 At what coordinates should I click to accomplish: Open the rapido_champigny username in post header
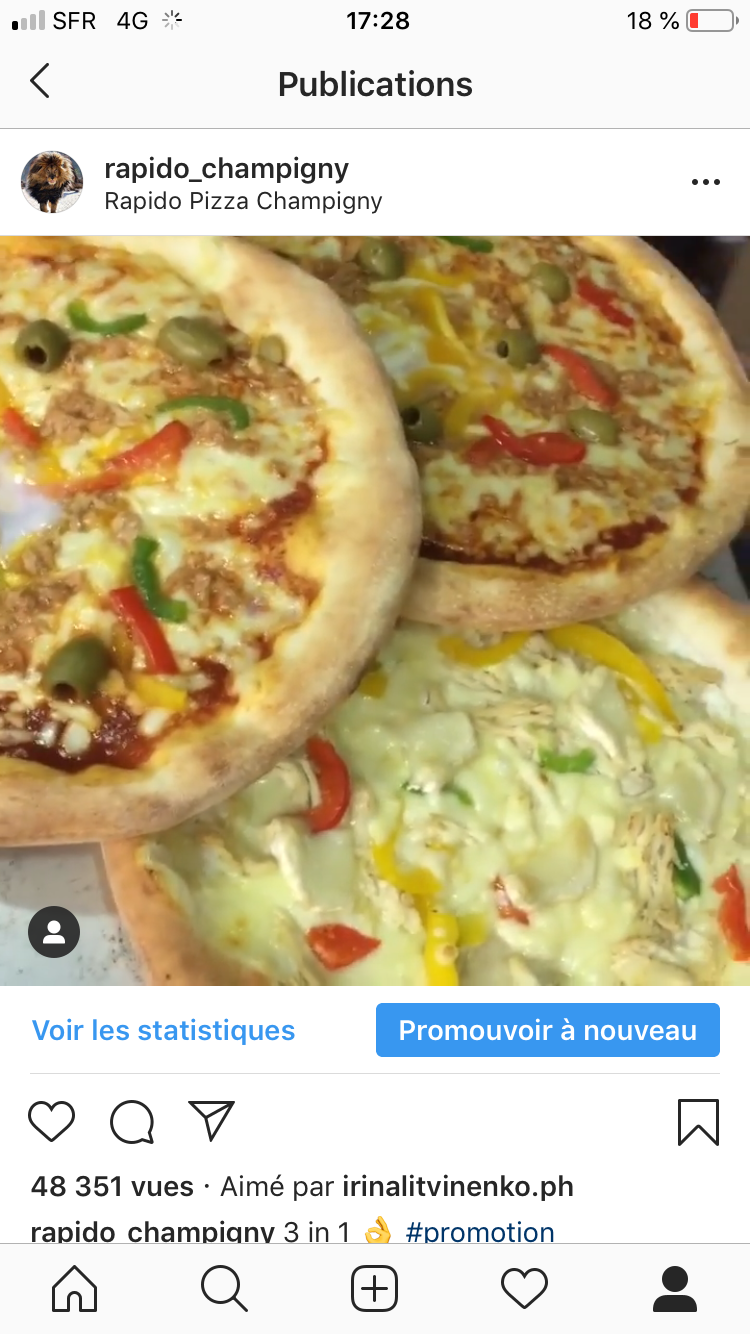coord(226,168)
